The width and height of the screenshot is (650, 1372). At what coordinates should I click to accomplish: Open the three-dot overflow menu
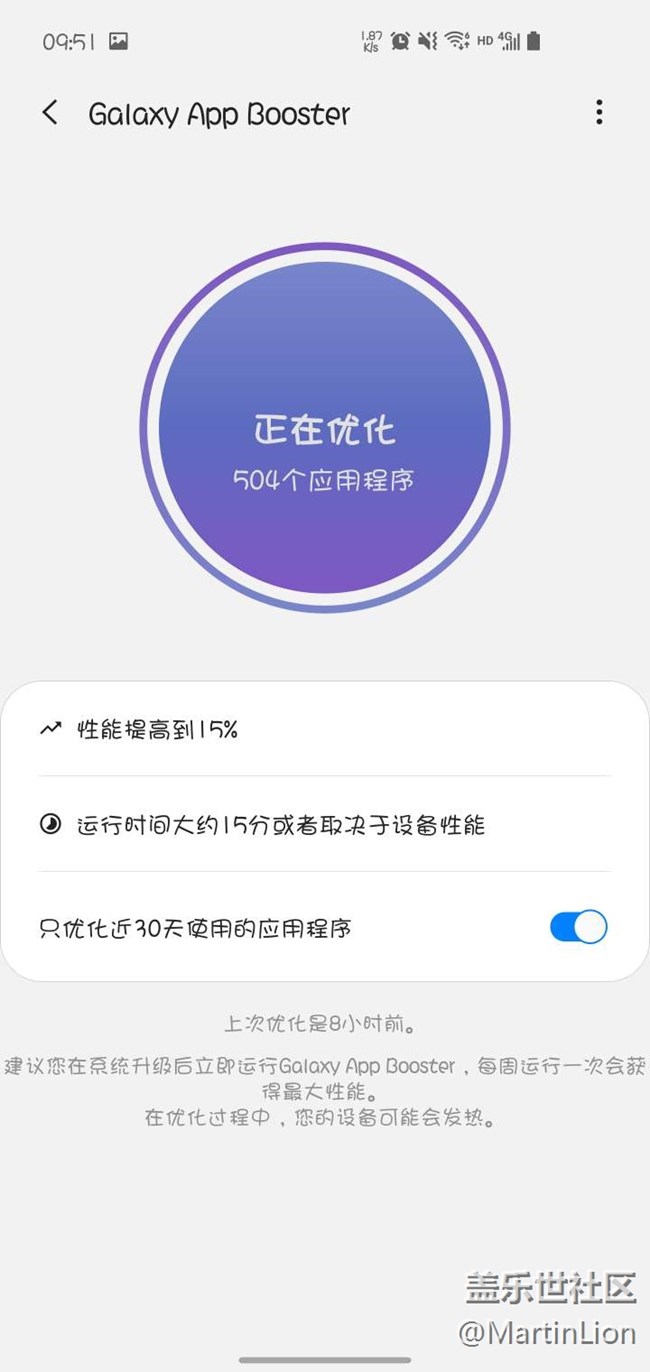tap(599, 112)
